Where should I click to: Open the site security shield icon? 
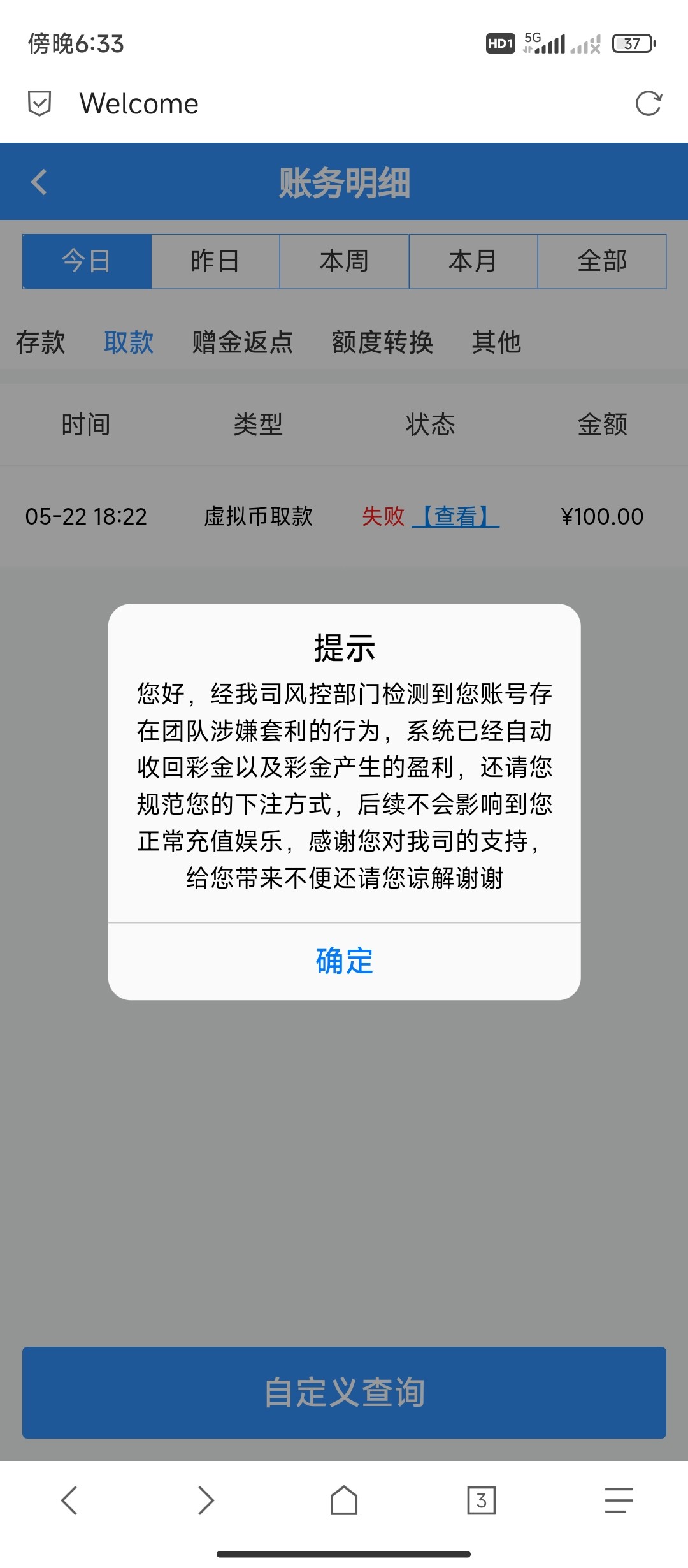click(x=39, y=103)
